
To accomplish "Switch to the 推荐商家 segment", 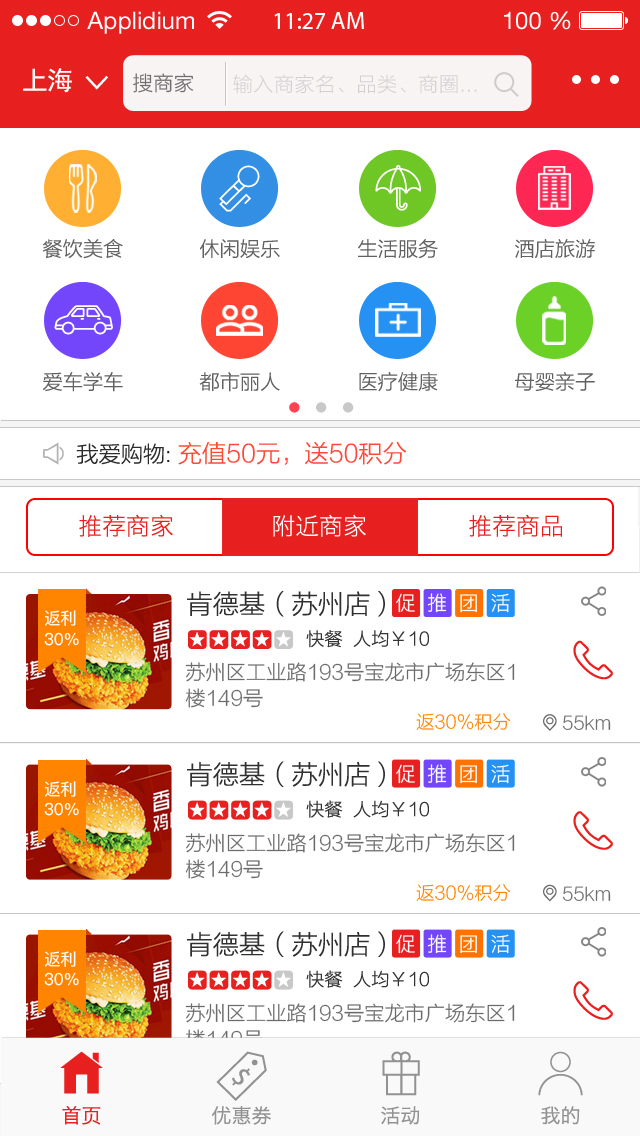I will (x=126, y=527).
